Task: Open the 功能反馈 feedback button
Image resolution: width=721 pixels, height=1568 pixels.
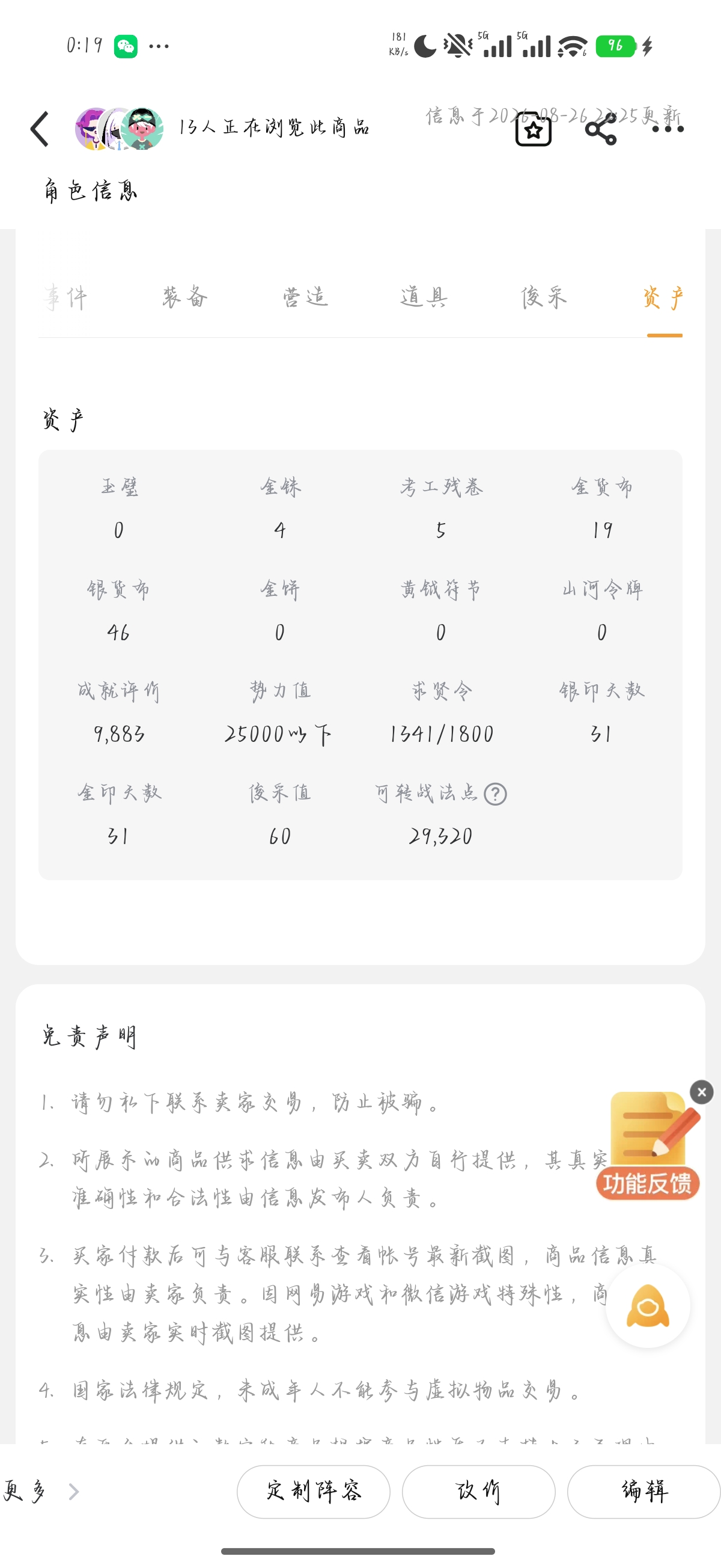Action: pyautogui.click(x=648, y=1147)
